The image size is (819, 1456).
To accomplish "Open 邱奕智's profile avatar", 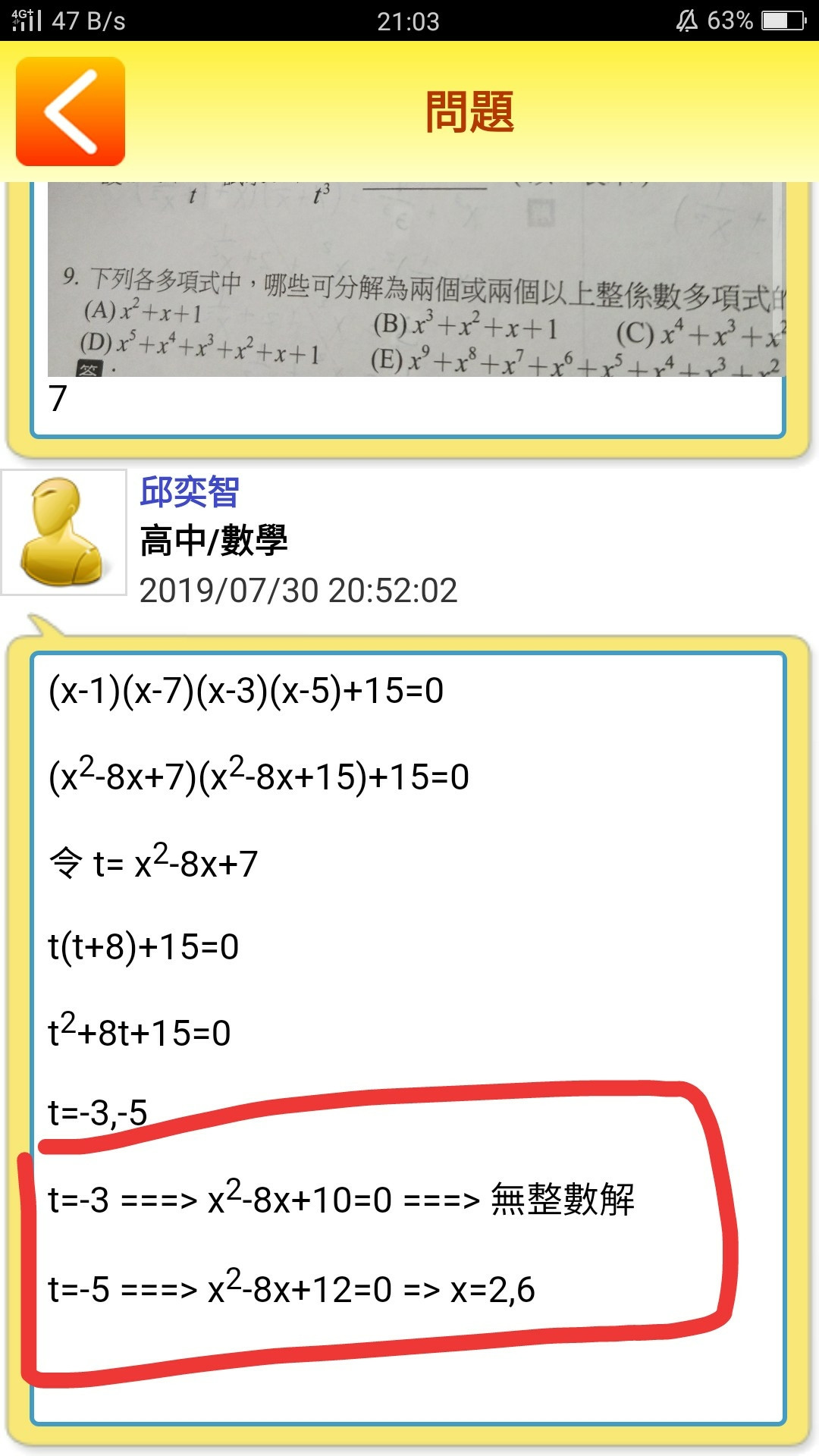I will click(x=64, y=532).
